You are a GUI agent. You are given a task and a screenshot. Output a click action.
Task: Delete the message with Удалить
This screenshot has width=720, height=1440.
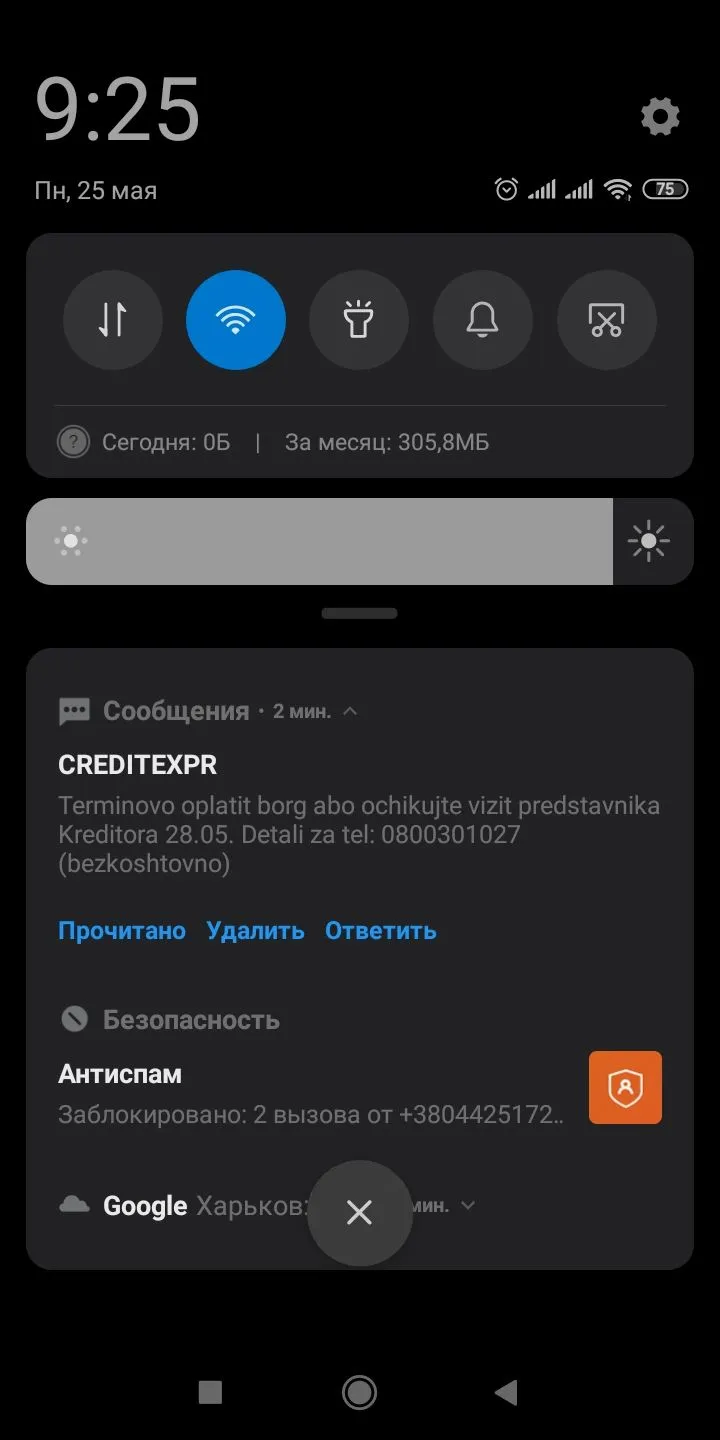tap(255, 931)
